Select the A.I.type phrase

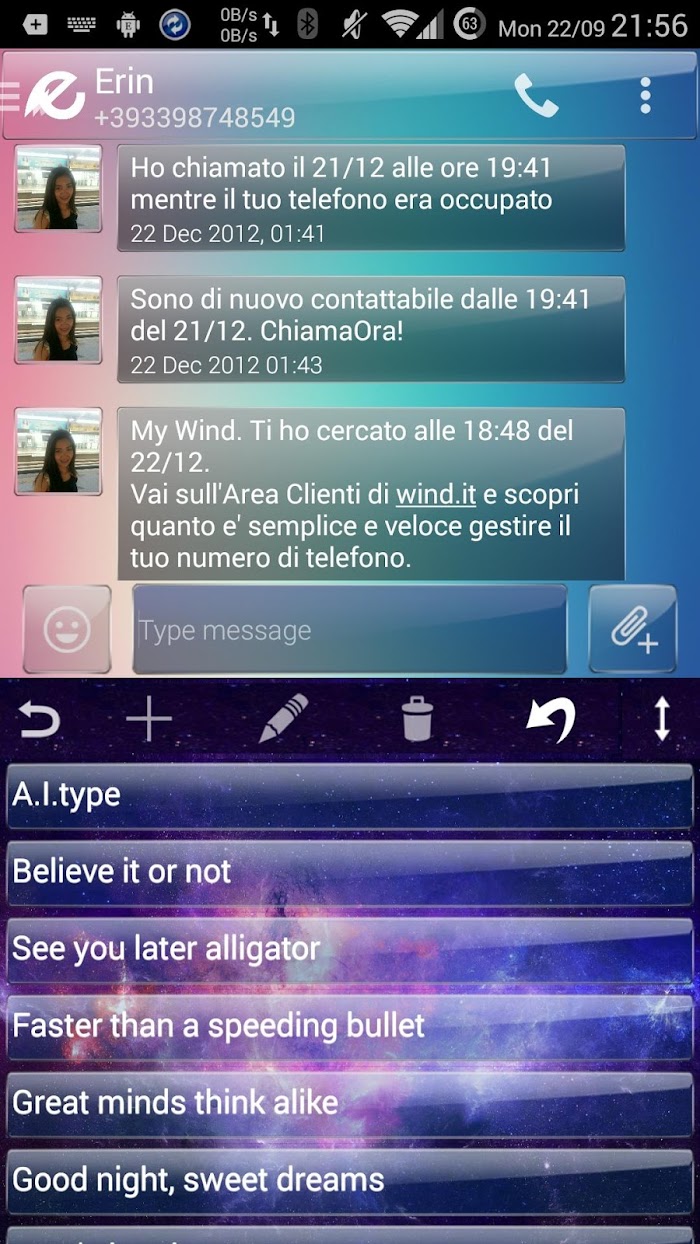tap(350, 796)
